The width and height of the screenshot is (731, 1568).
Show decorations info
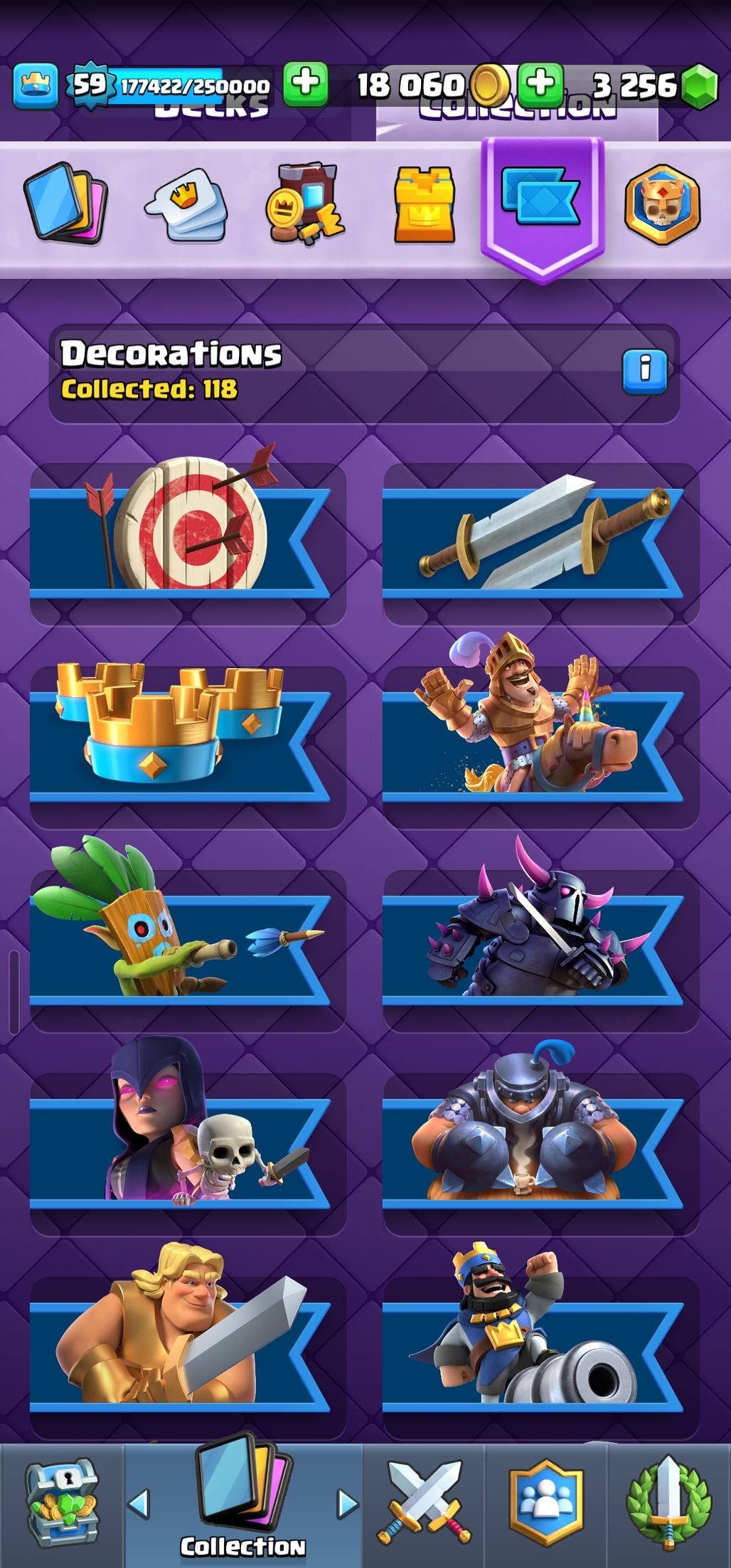[644, 371]
